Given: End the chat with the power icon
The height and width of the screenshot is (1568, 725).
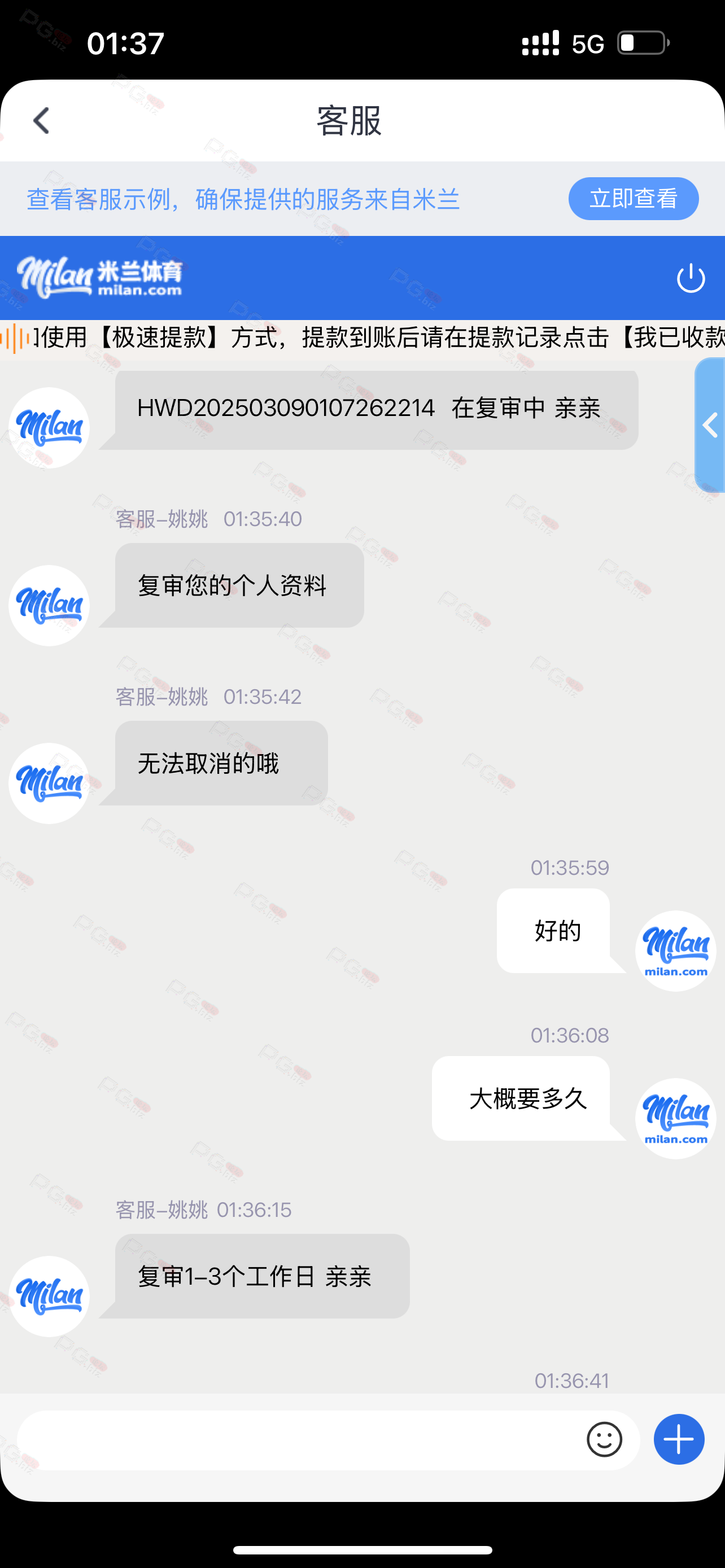Looking at the screenshot, I should 691,278.
